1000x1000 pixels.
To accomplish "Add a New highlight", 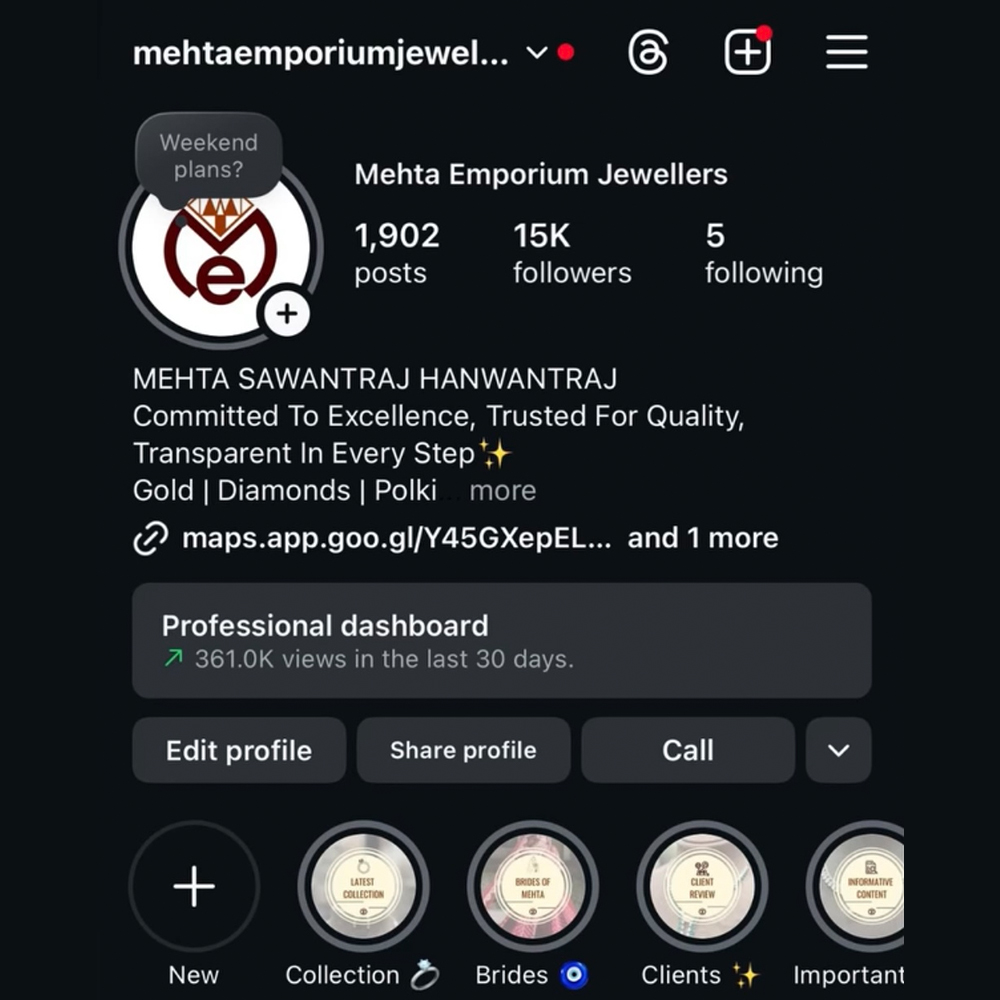I will (x=194, y=886).
